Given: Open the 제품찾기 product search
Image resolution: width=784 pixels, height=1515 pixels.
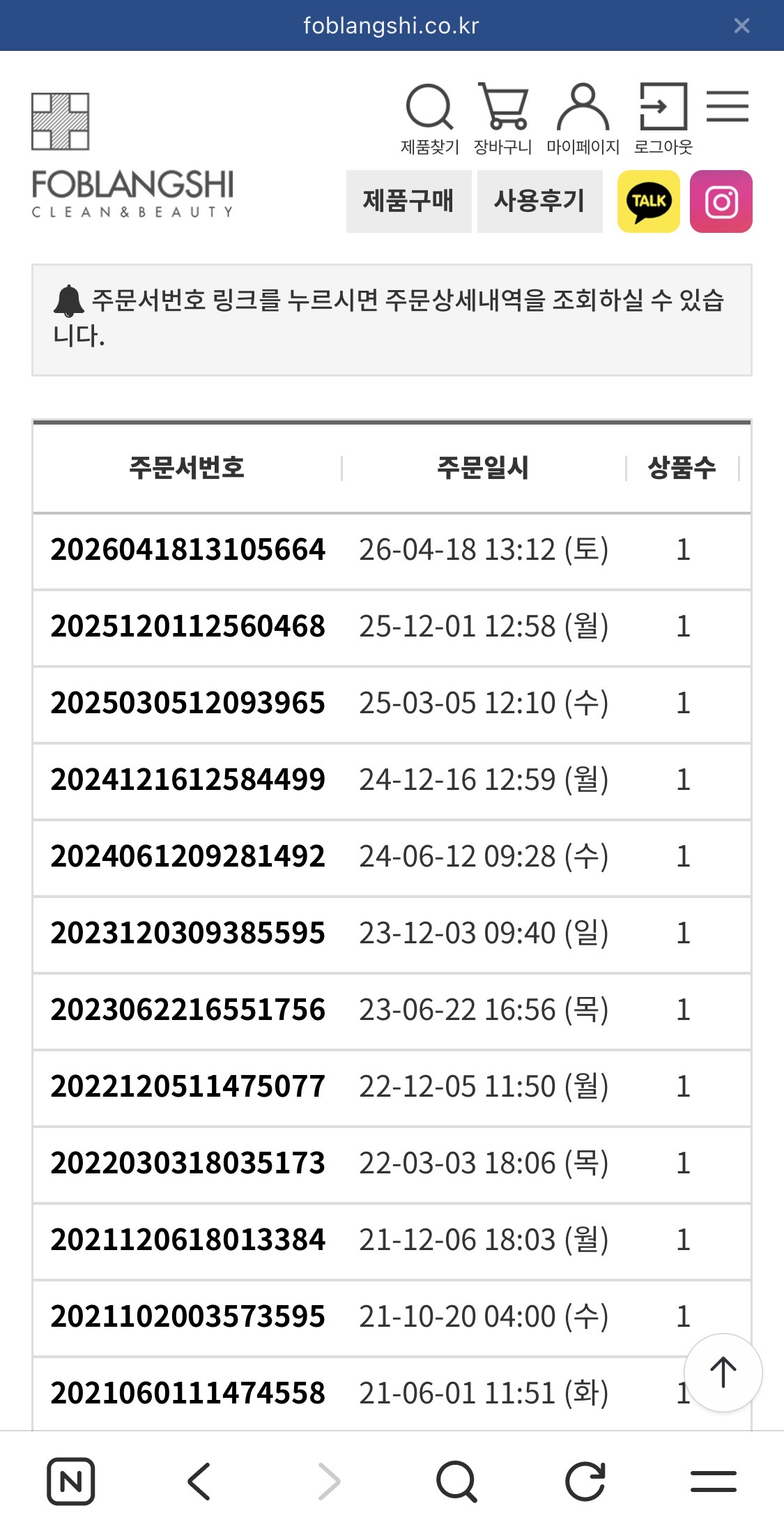Looking at the screenshot, I should (x=429, y=118).
